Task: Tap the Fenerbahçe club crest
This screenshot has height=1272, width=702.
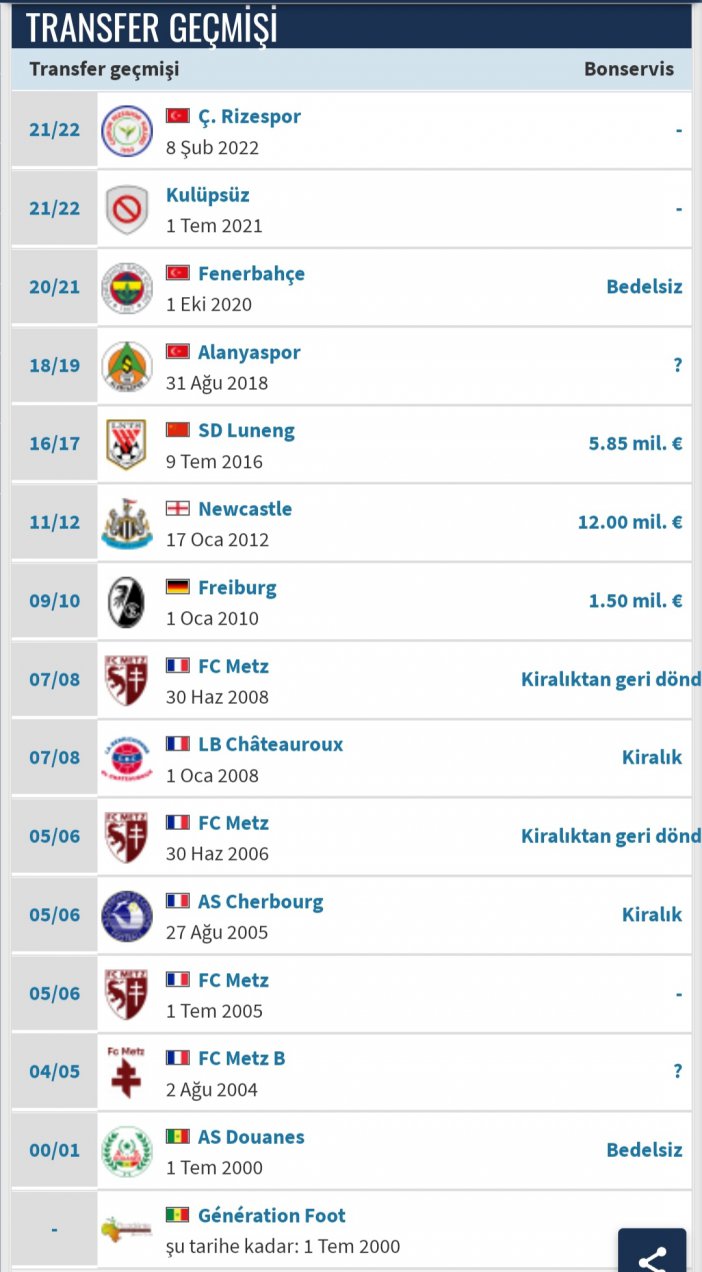Action: [127, 287]
